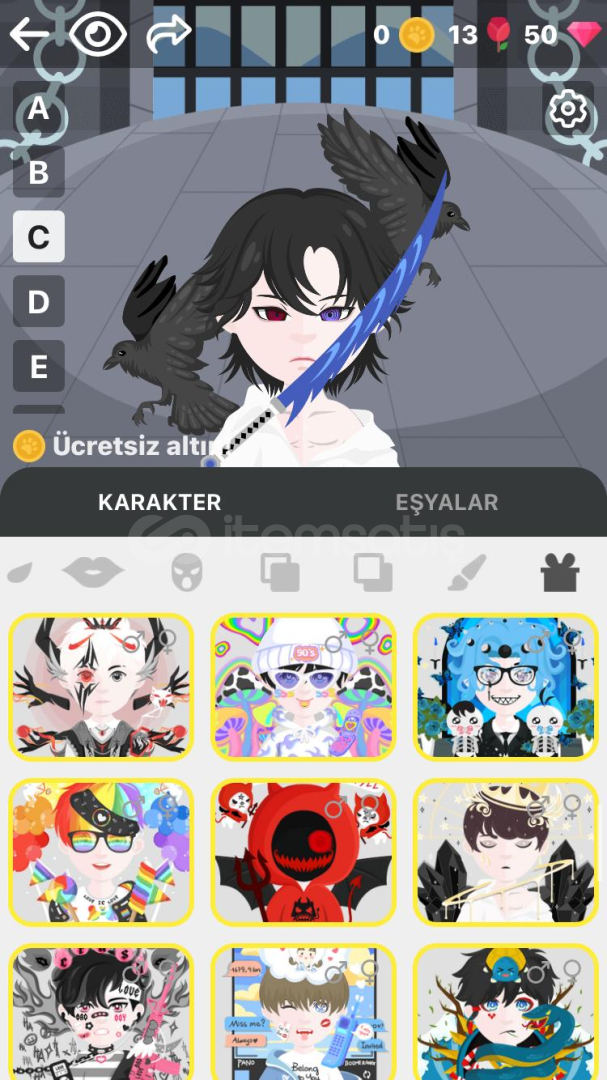The image size is (607, 1080).
Task: Switch to the EŞYALAR tab
Action: coord(446,502)
